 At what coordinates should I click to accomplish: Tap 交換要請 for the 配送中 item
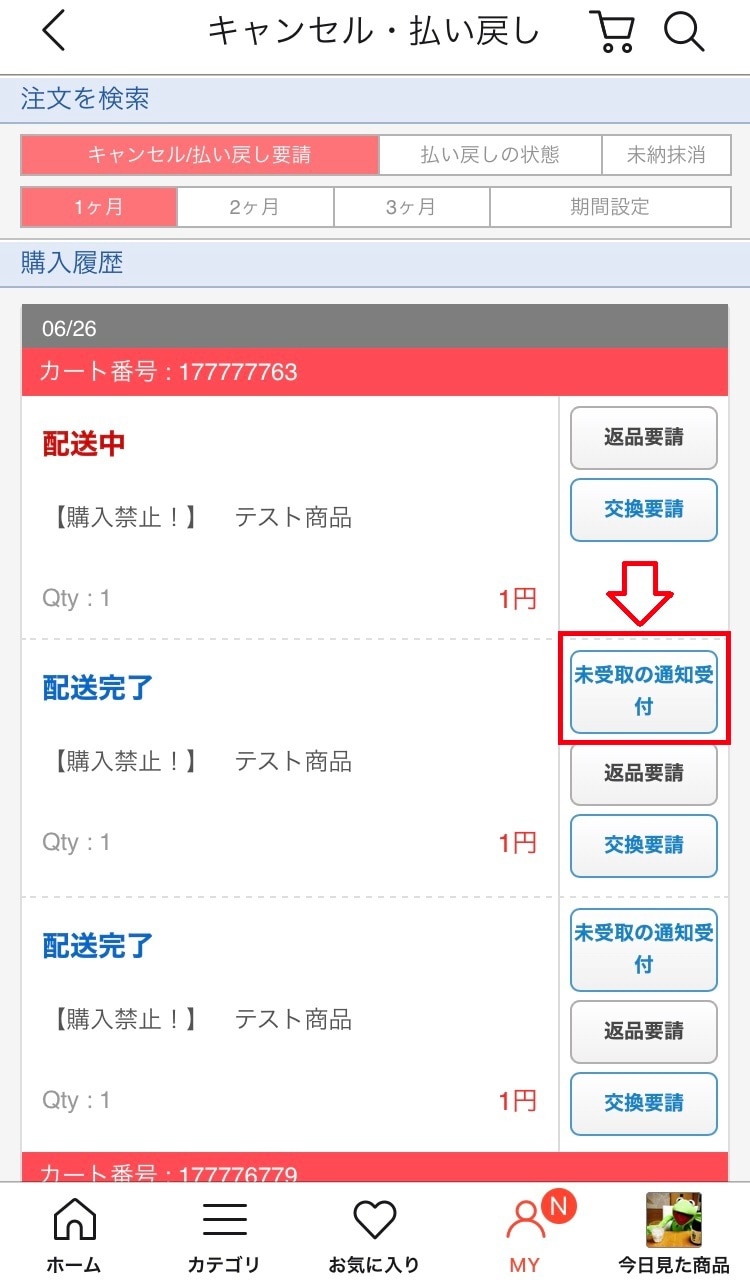[643, 510]
